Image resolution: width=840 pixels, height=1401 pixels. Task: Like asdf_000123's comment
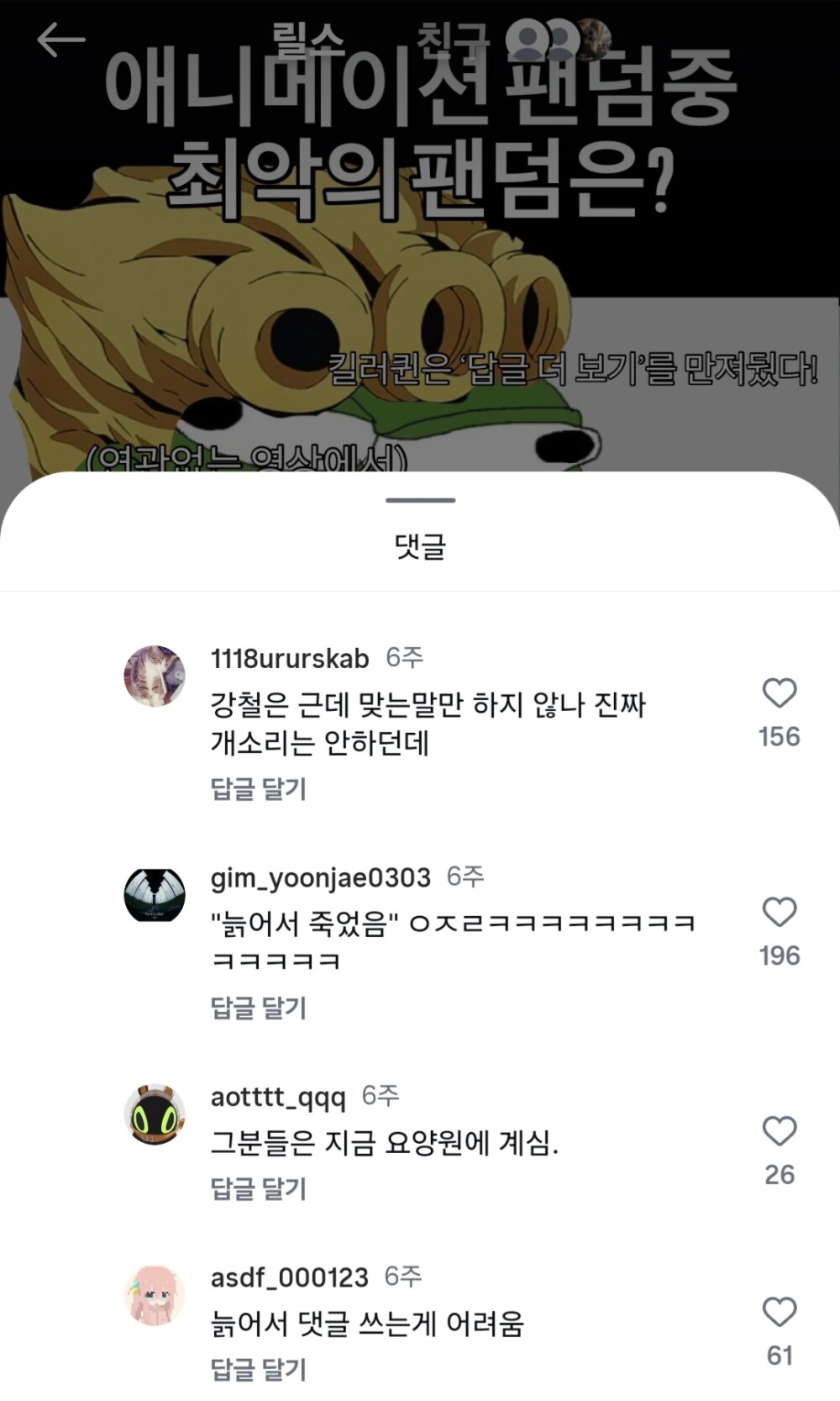[779, 1312]
